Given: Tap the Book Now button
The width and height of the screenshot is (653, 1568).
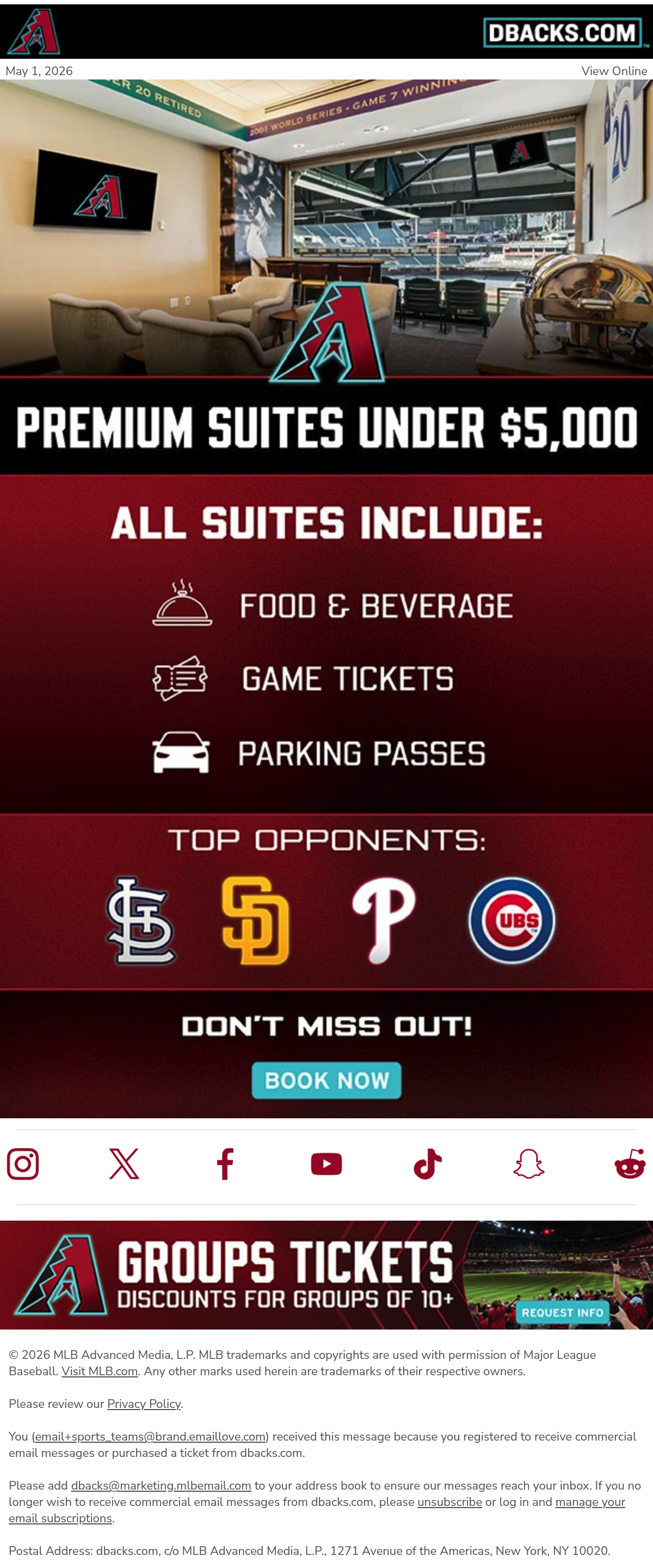Looking at the screenshot, I should [x=326, y=1080].
